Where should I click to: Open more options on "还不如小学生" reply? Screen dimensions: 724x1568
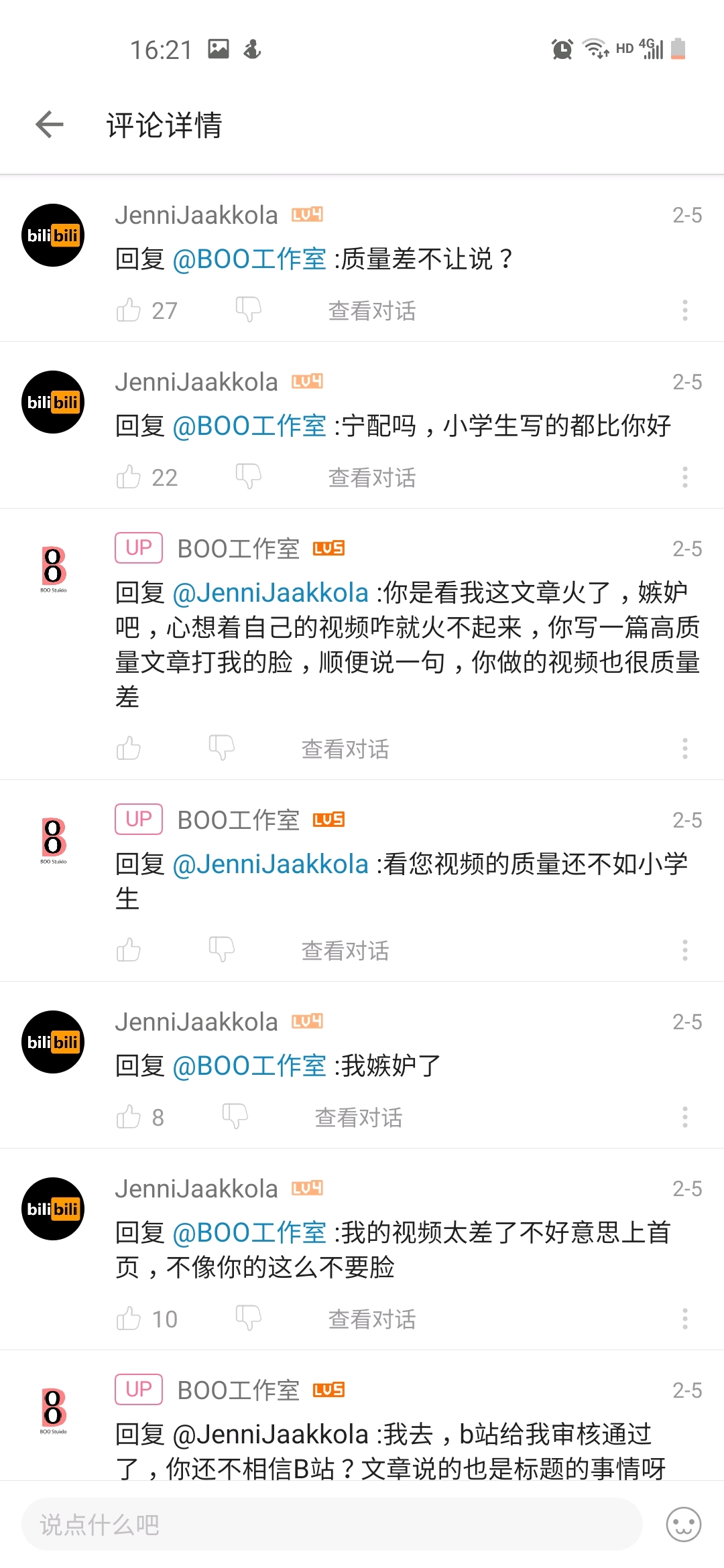click(684, 950)
